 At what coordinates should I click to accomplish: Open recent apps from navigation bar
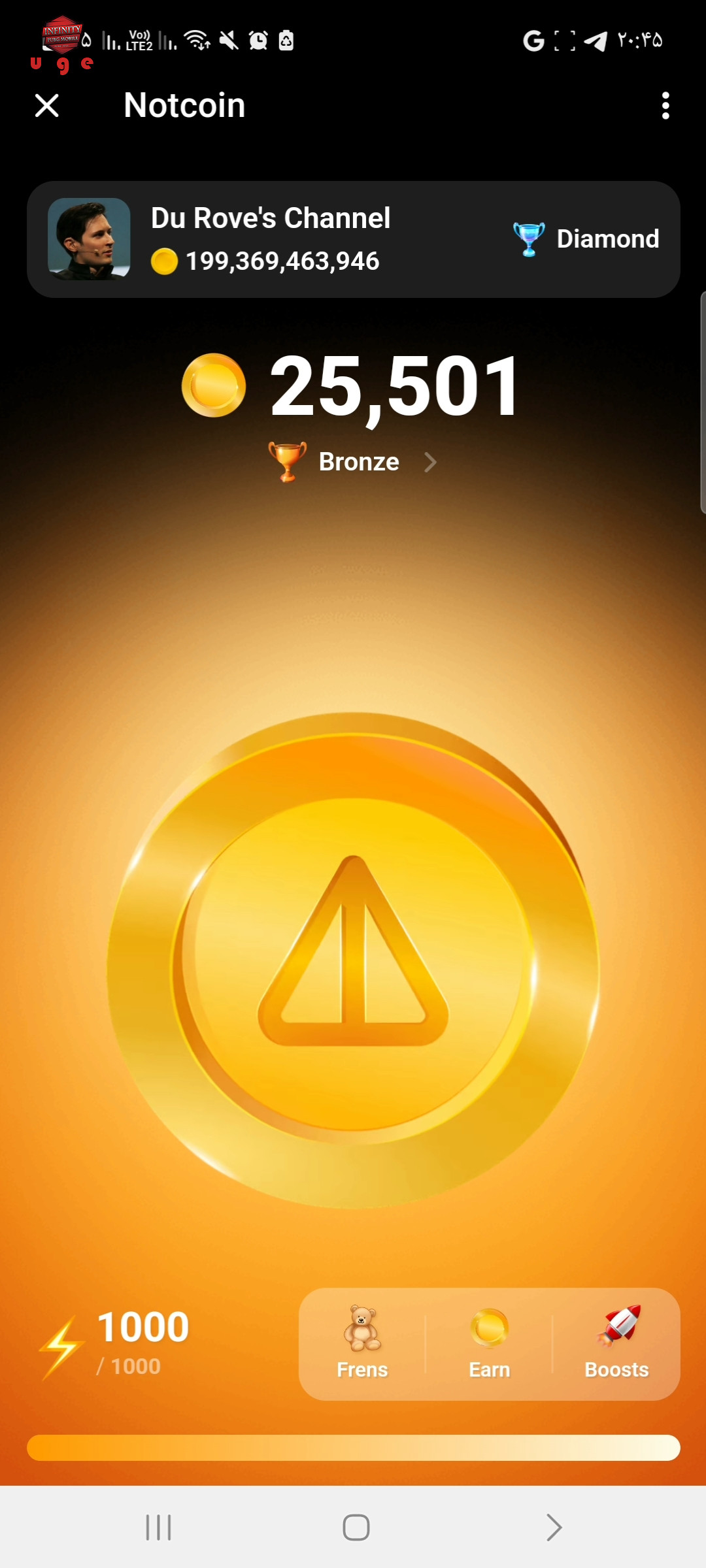point(158,1527)
